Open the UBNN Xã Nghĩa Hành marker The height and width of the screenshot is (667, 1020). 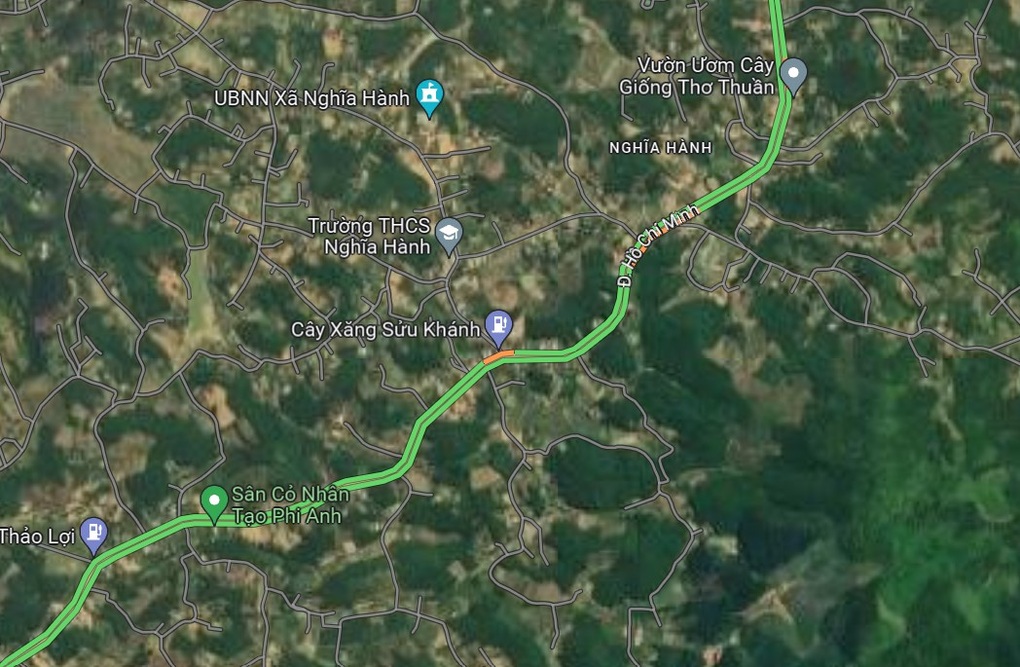pos(430,96)
